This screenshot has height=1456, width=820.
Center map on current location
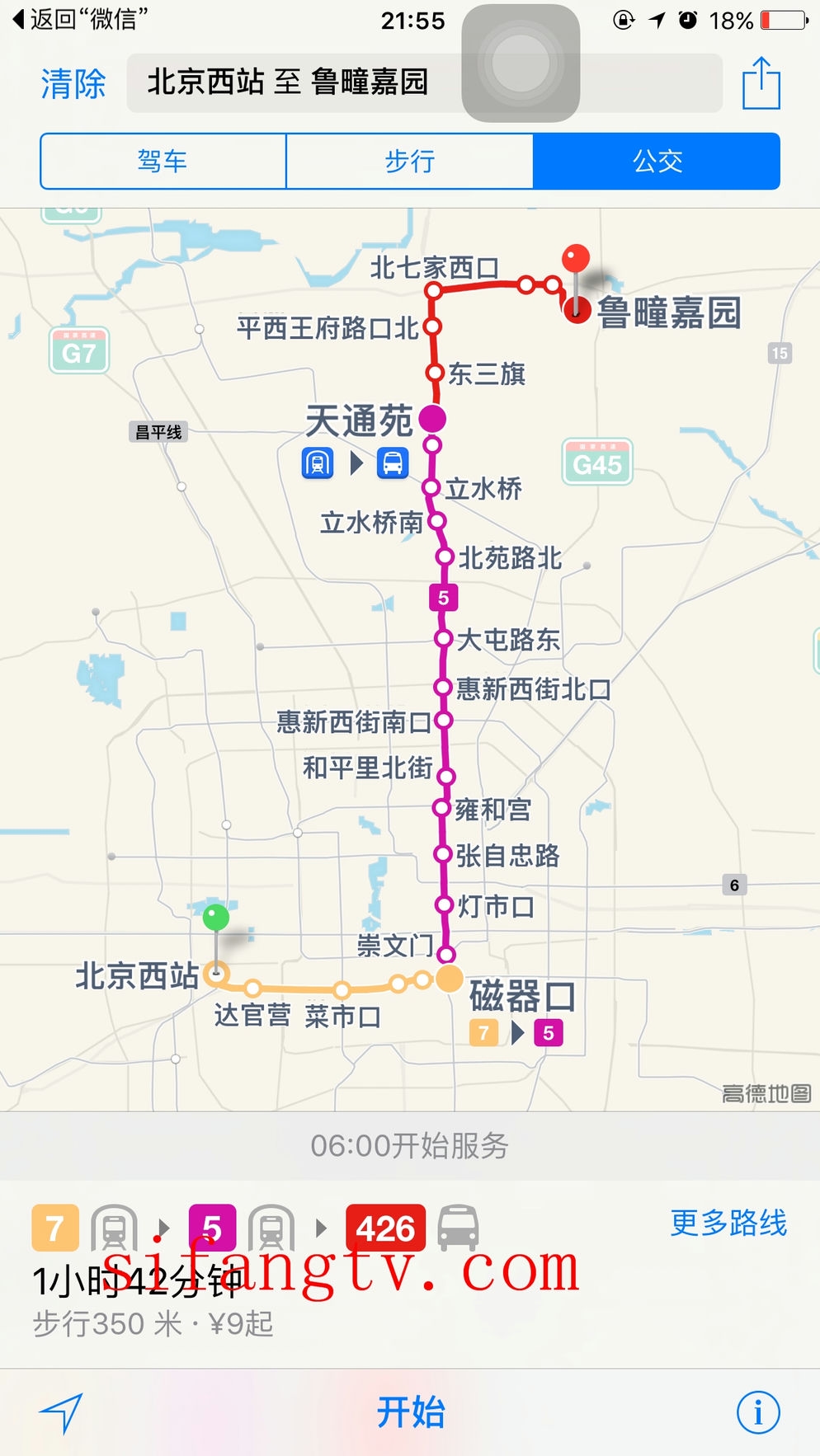click(61, 1412)
